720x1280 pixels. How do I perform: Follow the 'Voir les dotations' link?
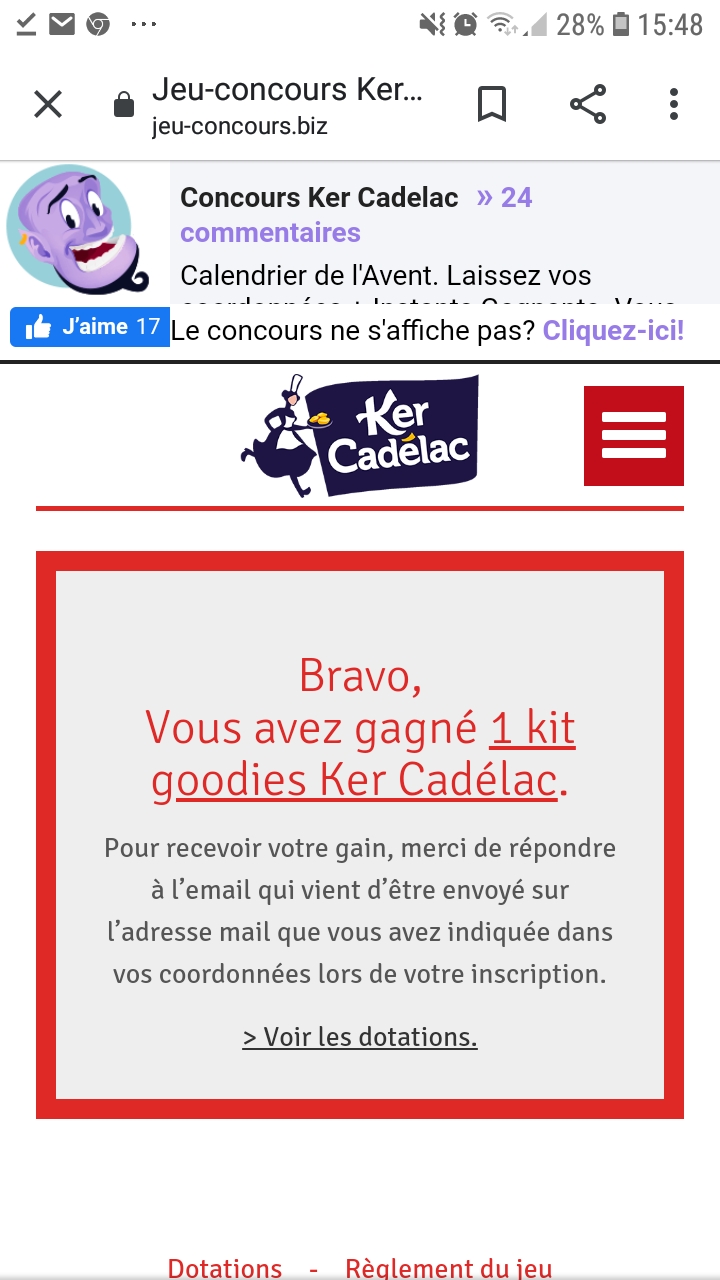click(360, 1037)
